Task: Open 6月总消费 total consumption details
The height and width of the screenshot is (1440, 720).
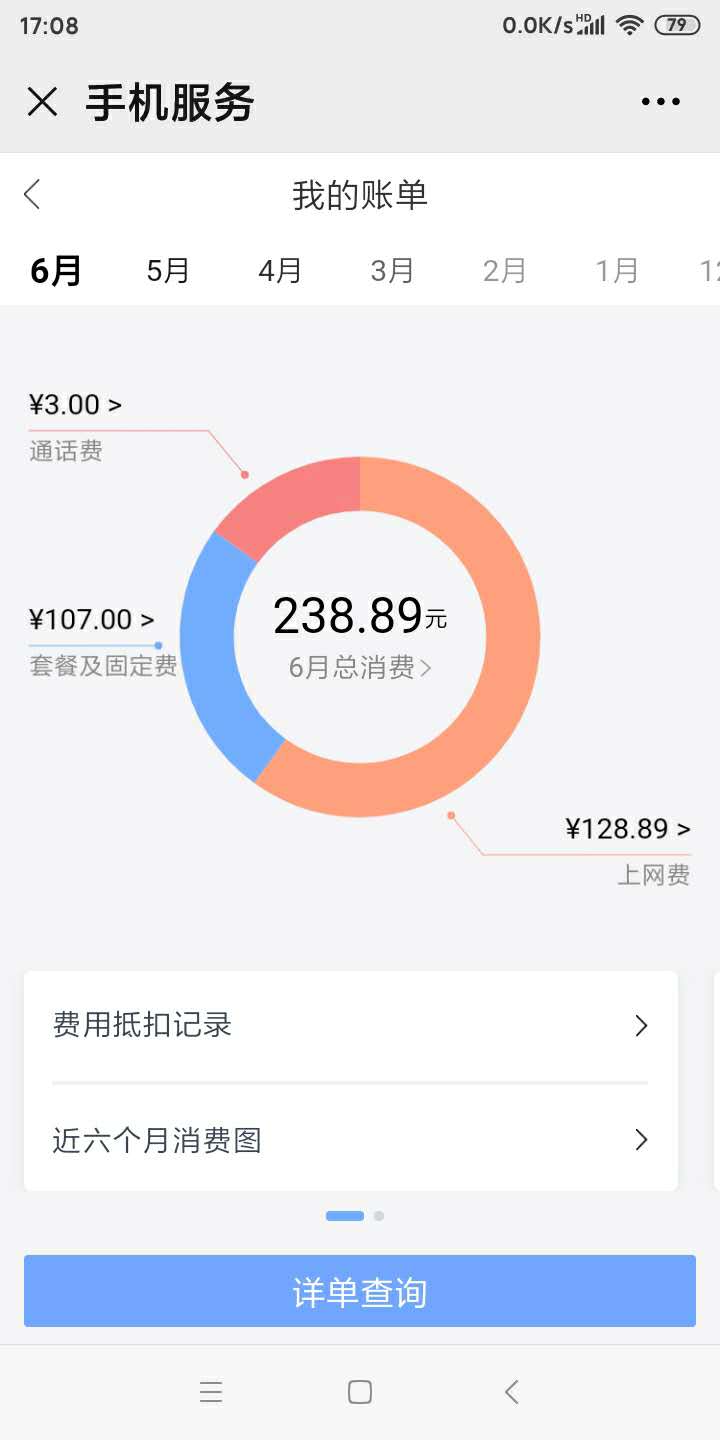Action: [358, 668]
